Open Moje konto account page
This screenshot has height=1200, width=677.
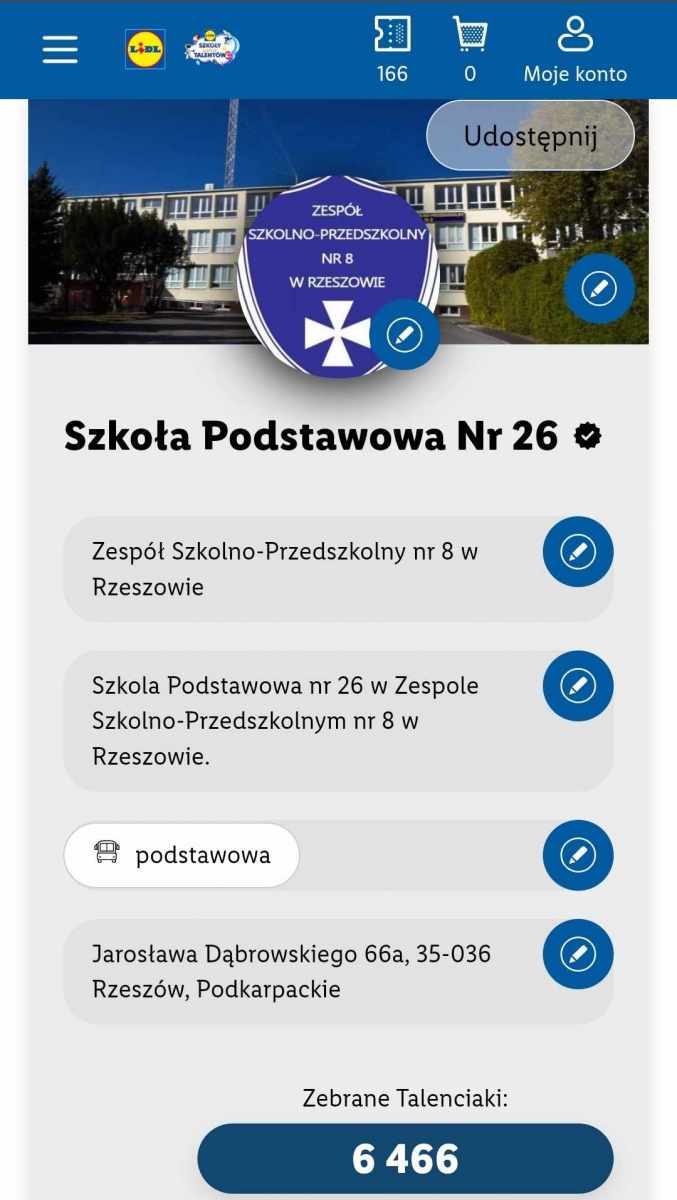(575, 47)
